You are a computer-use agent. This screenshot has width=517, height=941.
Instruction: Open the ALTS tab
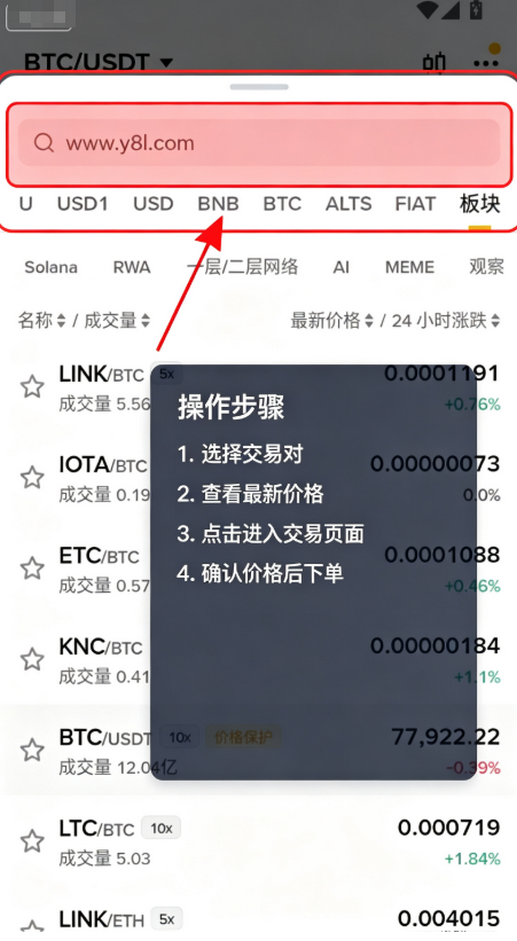pos(349,204)
